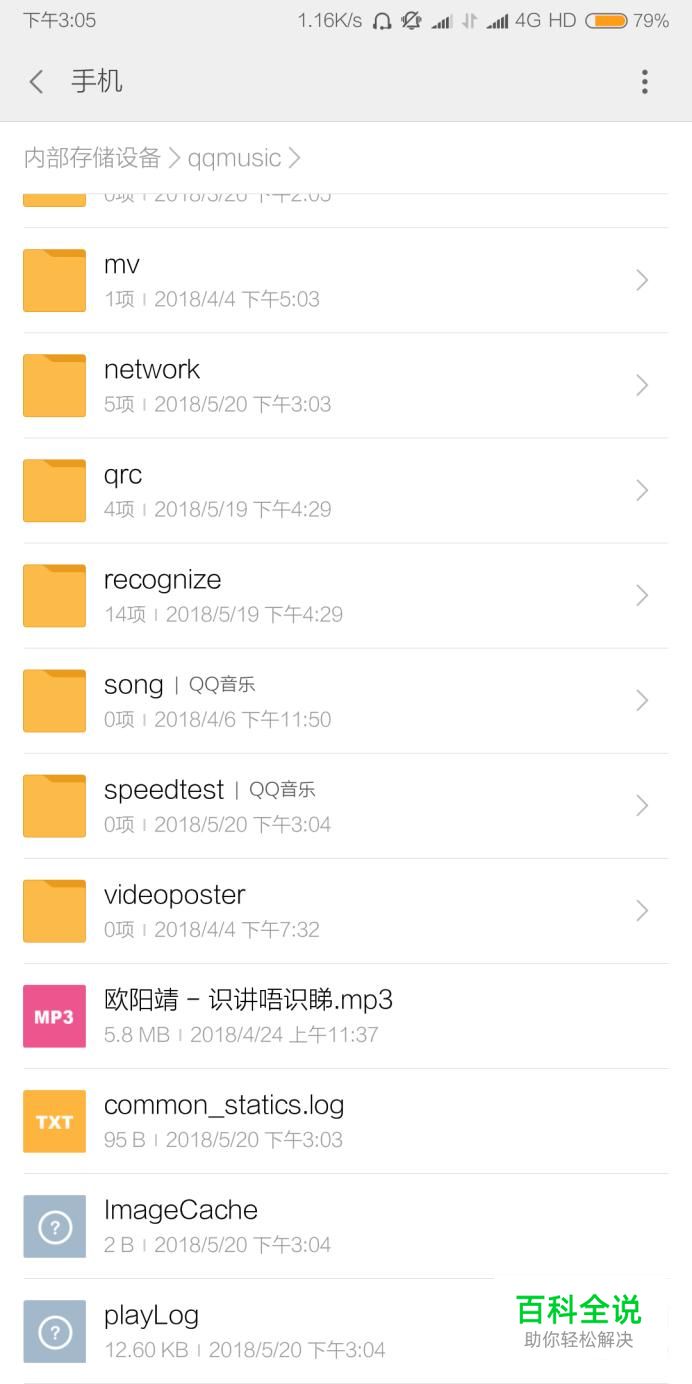Screen dimensions: 692x1384
Task: Open the speedtest folder
Action: pyautogui.click(x=346, y=806)
